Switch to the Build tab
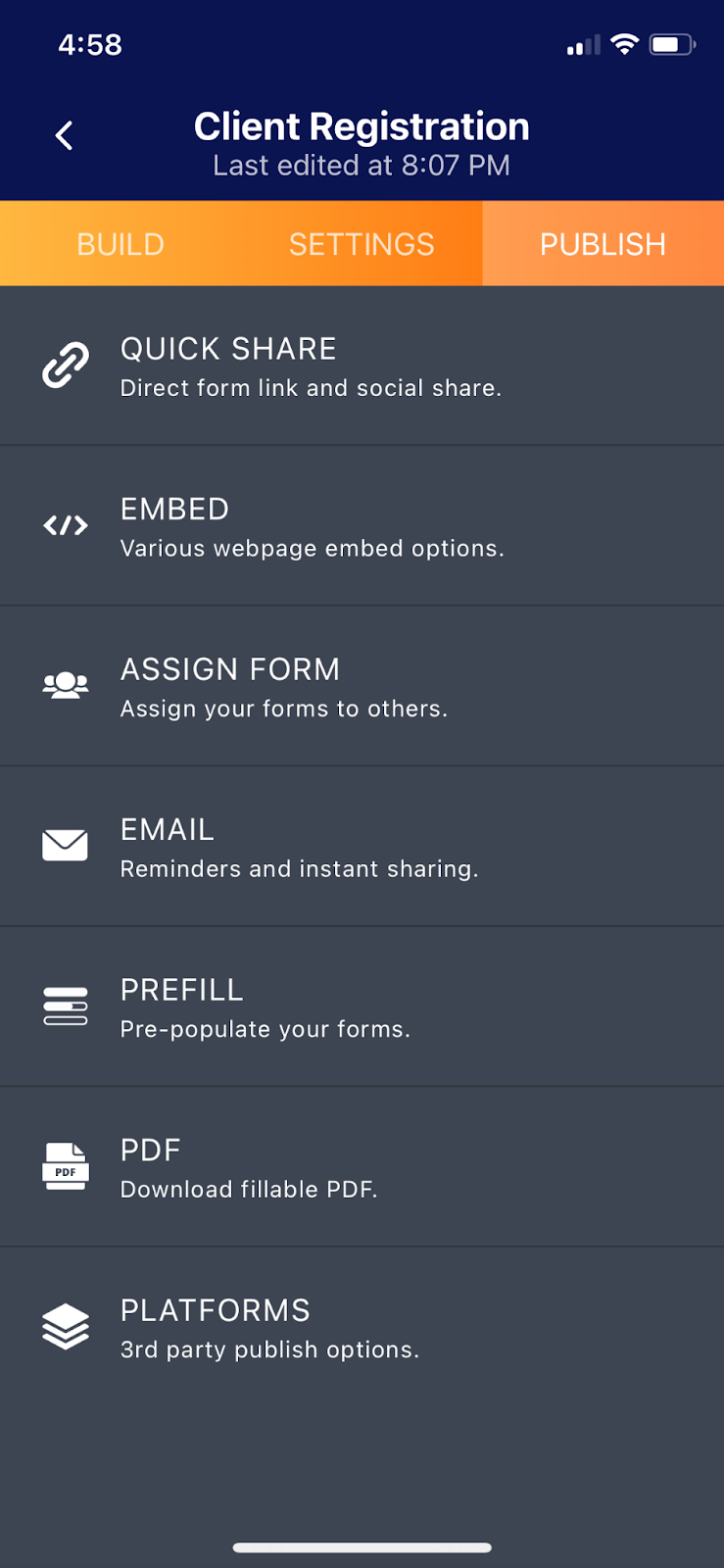 [x=121, y=244]
